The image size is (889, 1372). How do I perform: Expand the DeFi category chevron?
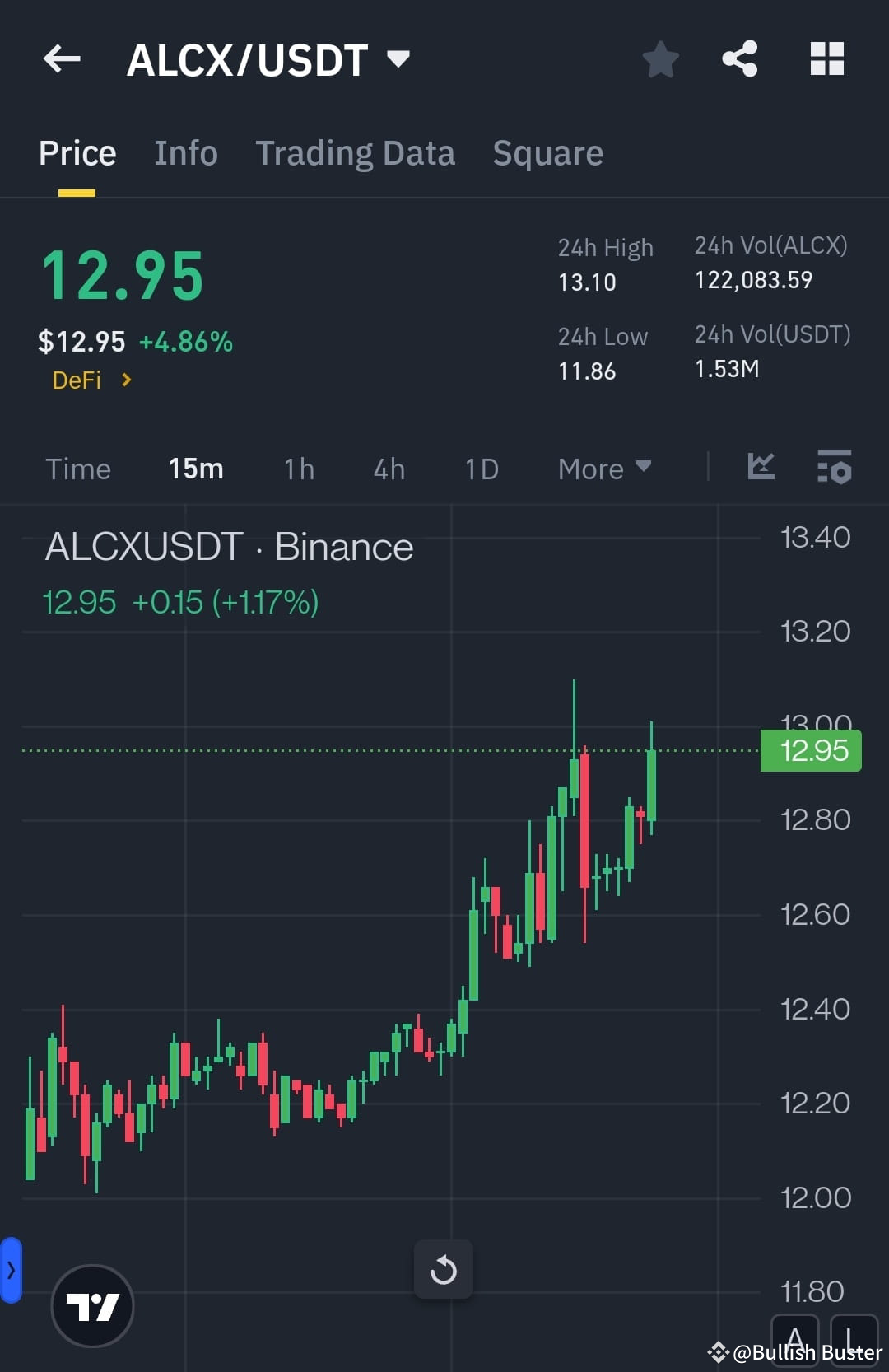coord(125,380)
